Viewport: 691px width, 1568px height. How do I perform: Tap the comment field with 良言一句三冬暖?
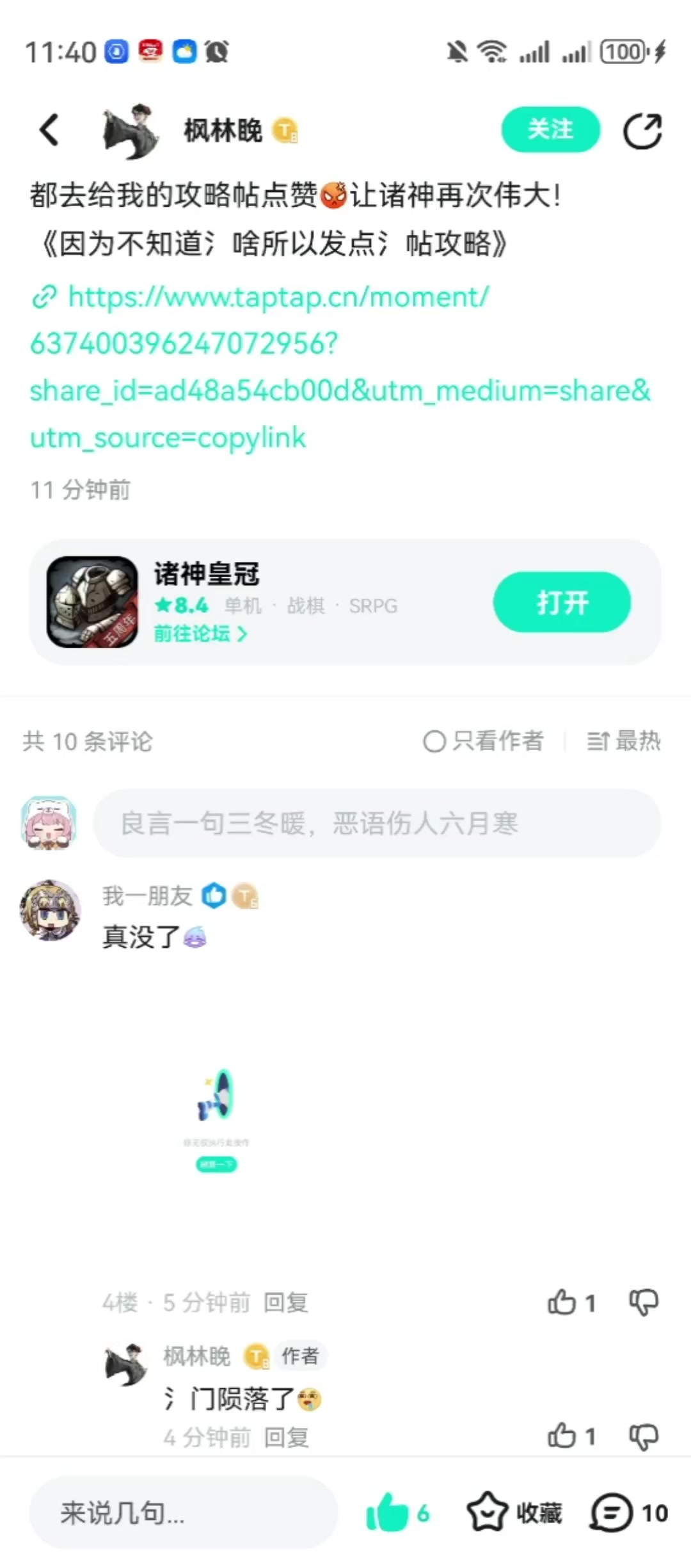pyautogui.click(x=377, y=823)
